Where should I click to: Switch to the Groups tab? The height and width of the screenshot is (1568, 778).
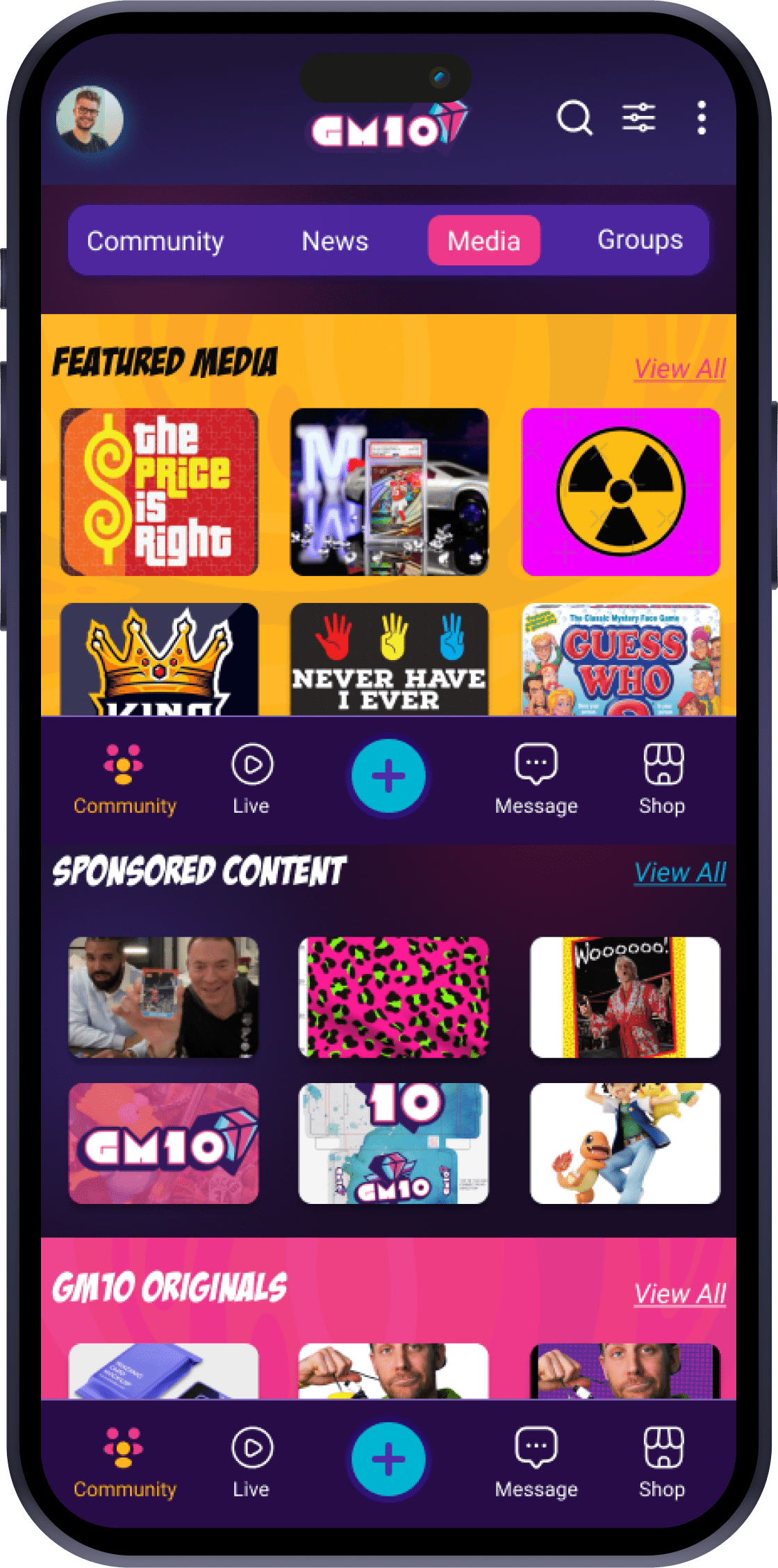[640, 240]
